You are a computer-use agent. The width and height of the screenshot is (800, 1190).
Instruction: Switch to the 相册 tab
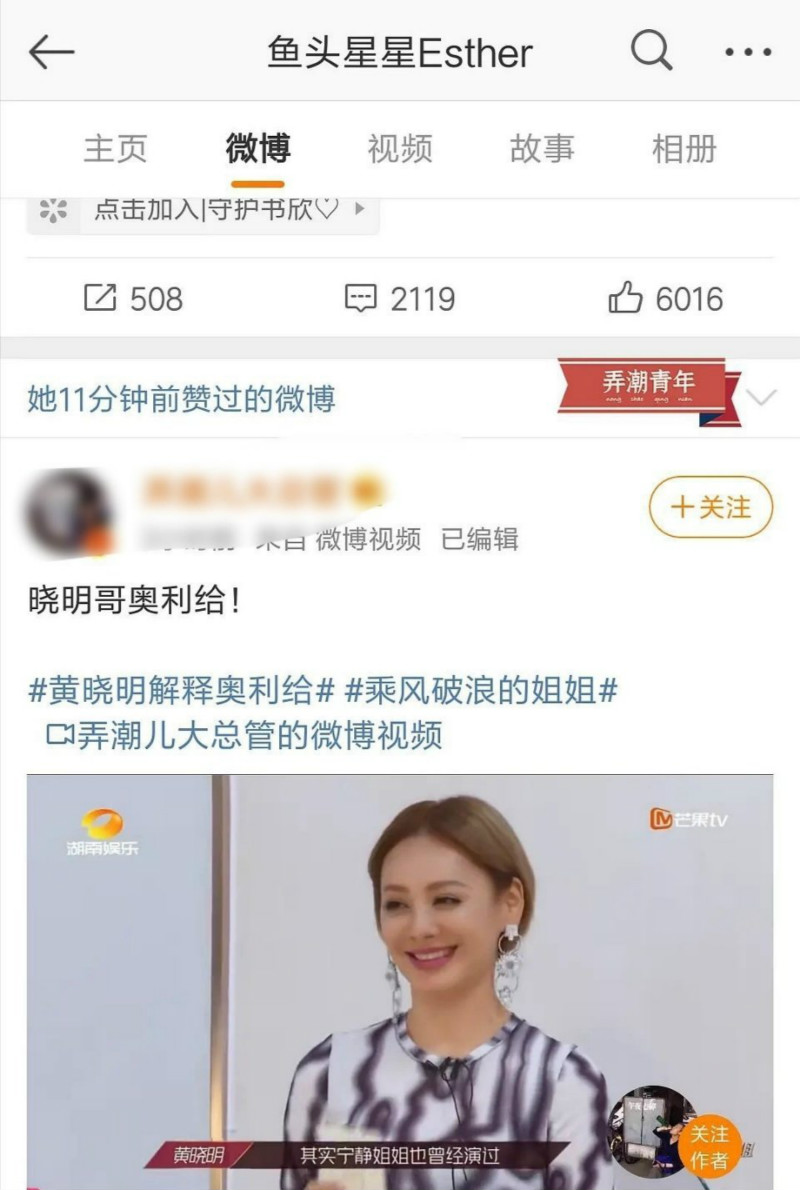pos(684,149)
